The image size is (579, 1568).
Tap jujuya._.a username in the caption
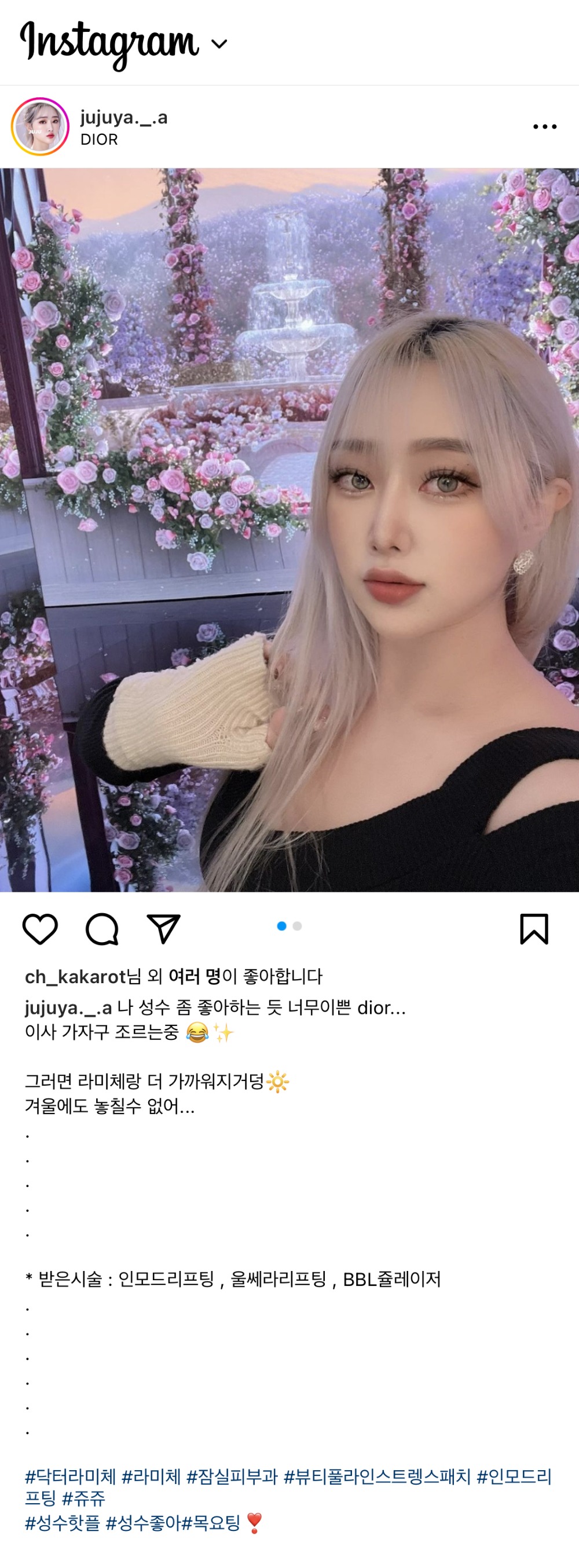pos(68,1008)
